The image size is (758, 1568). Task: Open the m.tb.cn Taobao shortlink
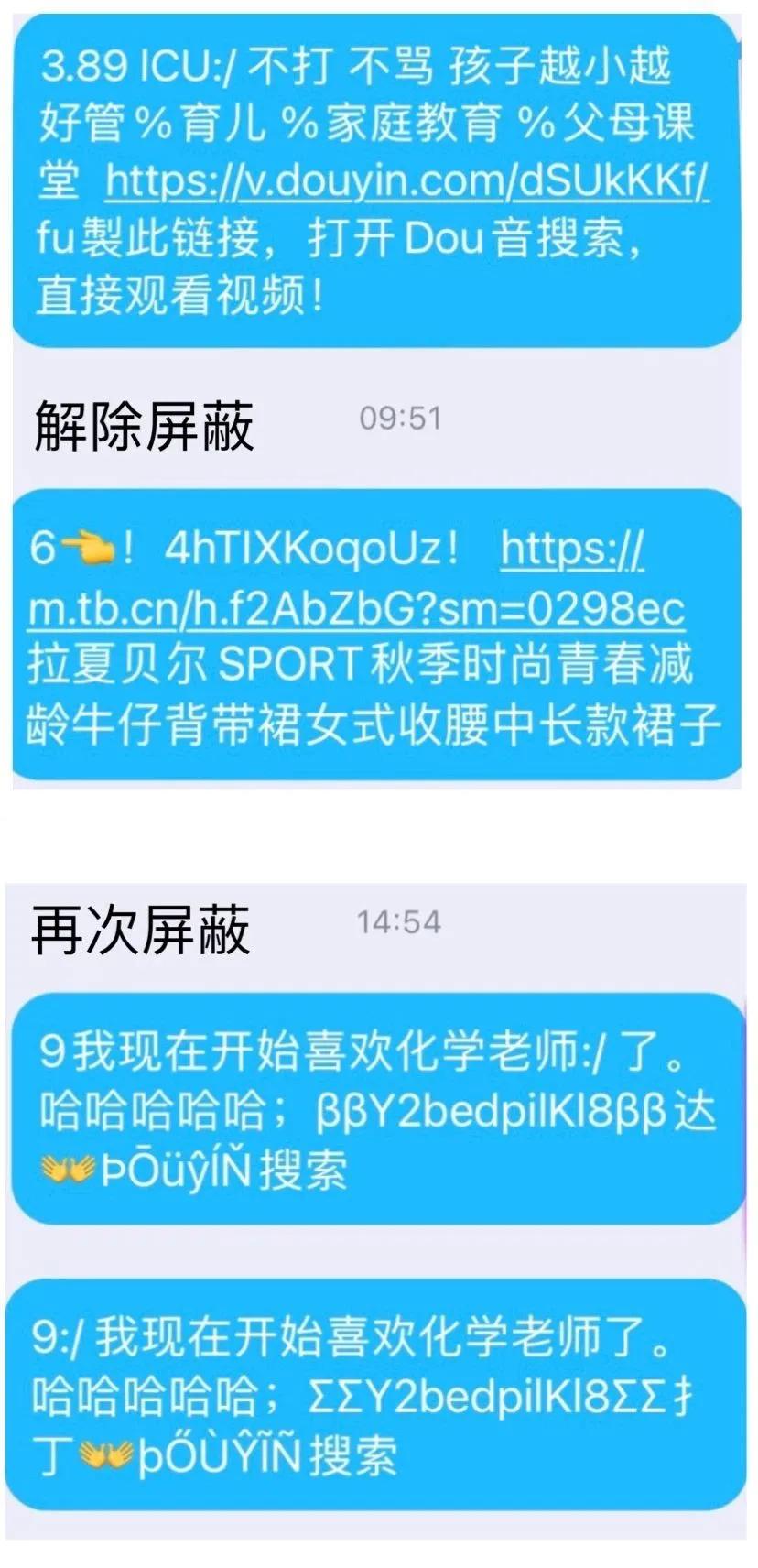357,609
